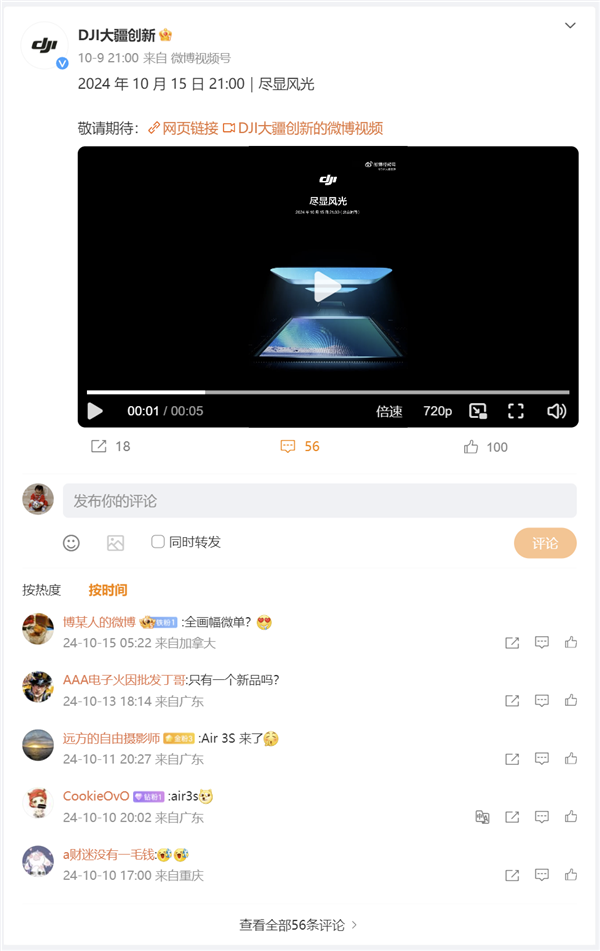
Task: Open the 倍速 playback speed option
Action: click(389, 411)
